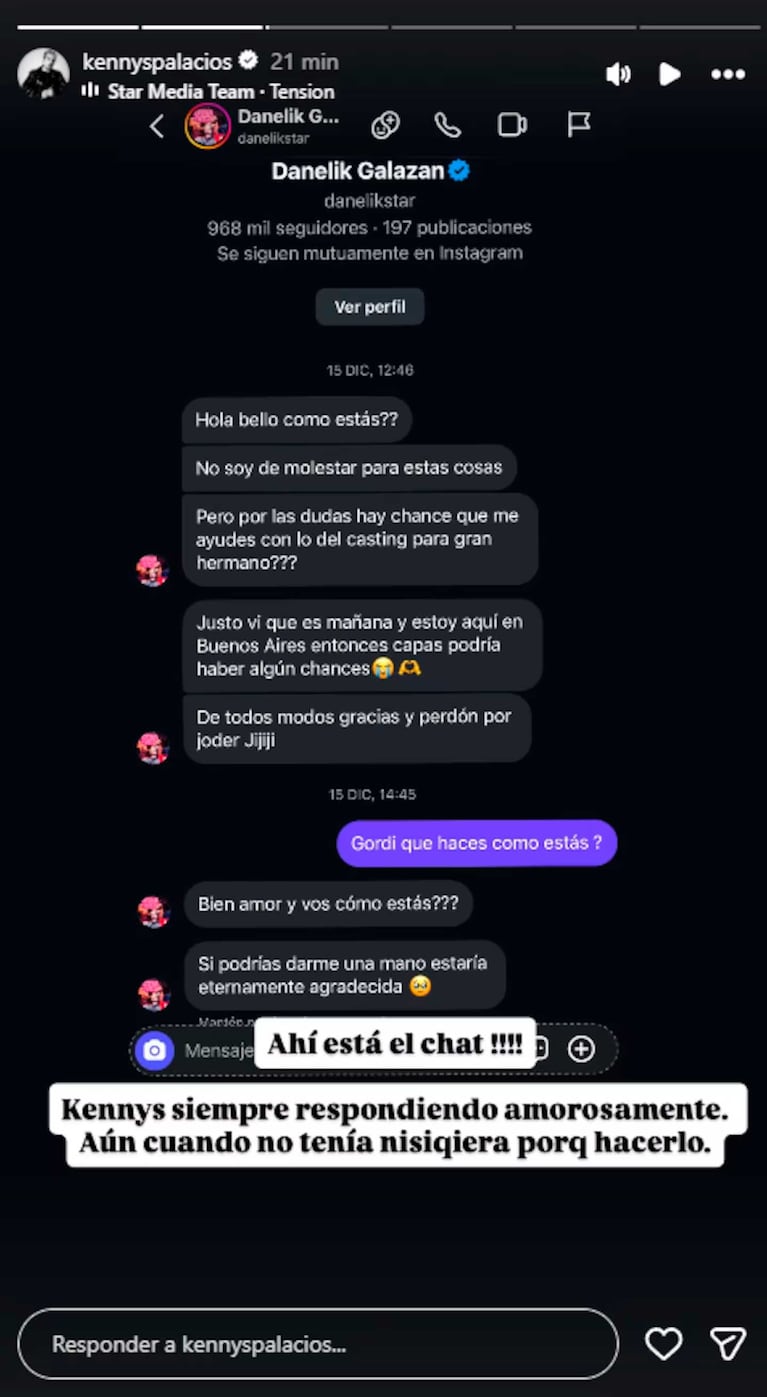Share the story via the paper plane icon
This screenshot has height=1397, width=767.
pyautogui.click(x=727, y=1344)
